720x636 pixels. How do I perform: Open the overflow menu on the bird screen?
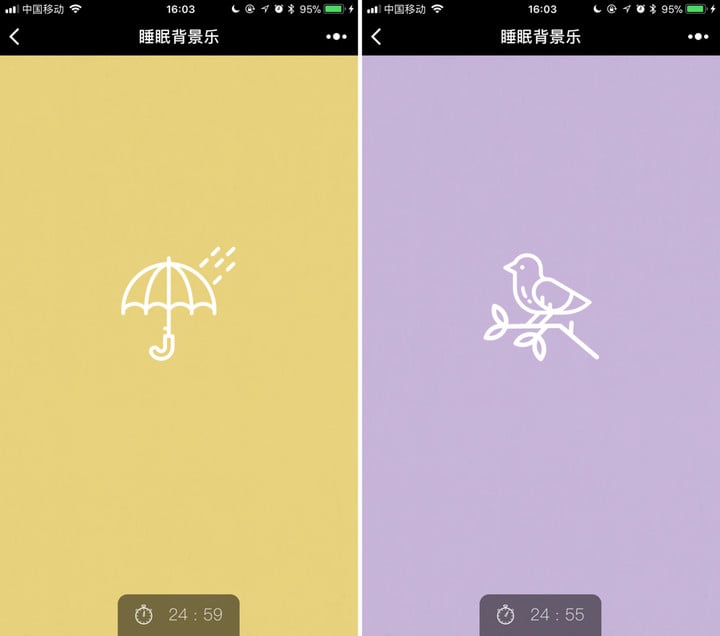[x=698, y=37]
